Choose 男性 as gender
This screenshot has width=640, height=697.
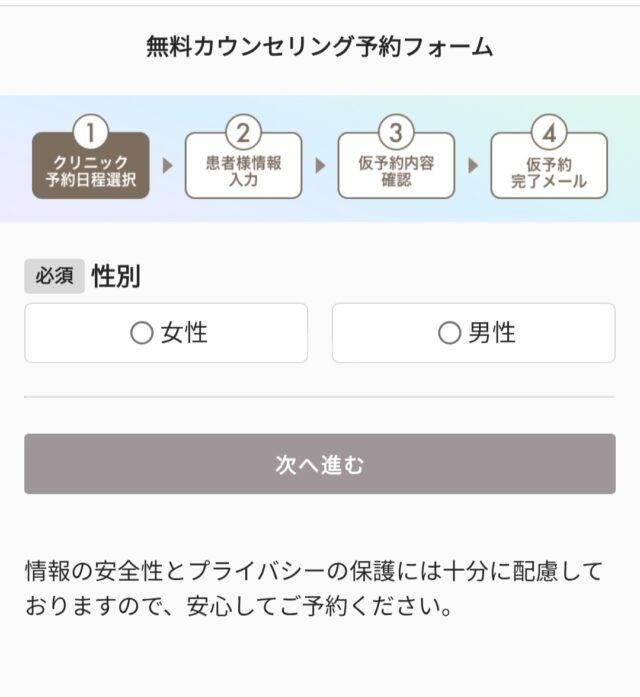(474, 333)
